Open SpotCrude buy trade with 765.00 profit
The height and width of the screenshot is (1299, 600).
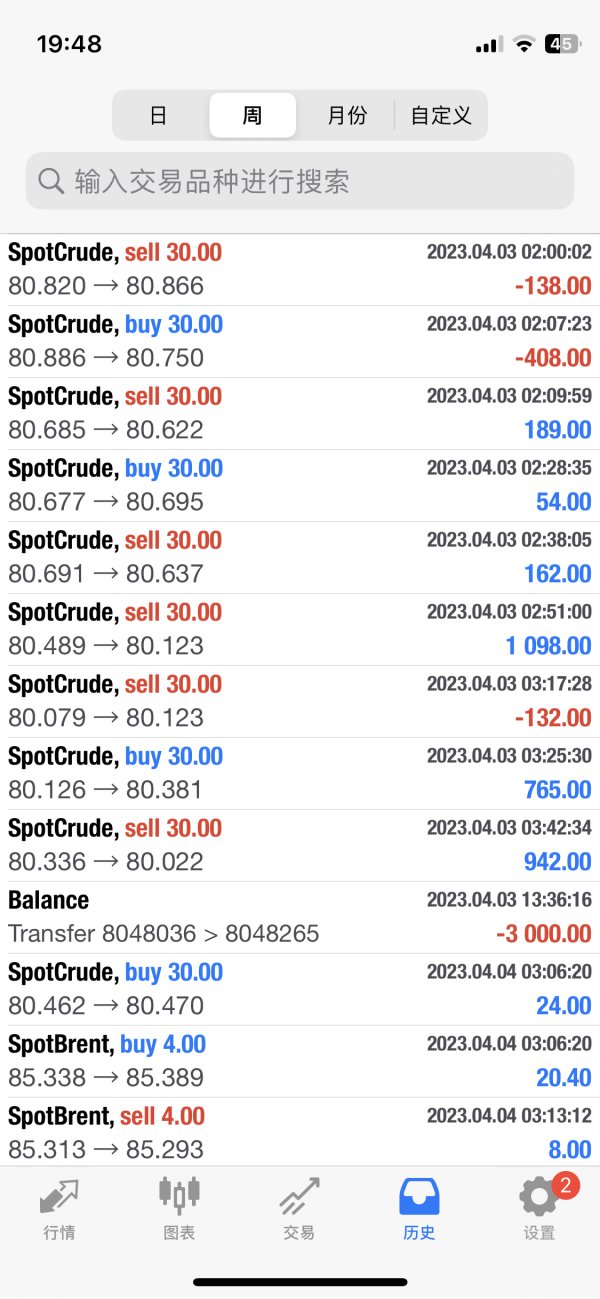coord(300,774)
